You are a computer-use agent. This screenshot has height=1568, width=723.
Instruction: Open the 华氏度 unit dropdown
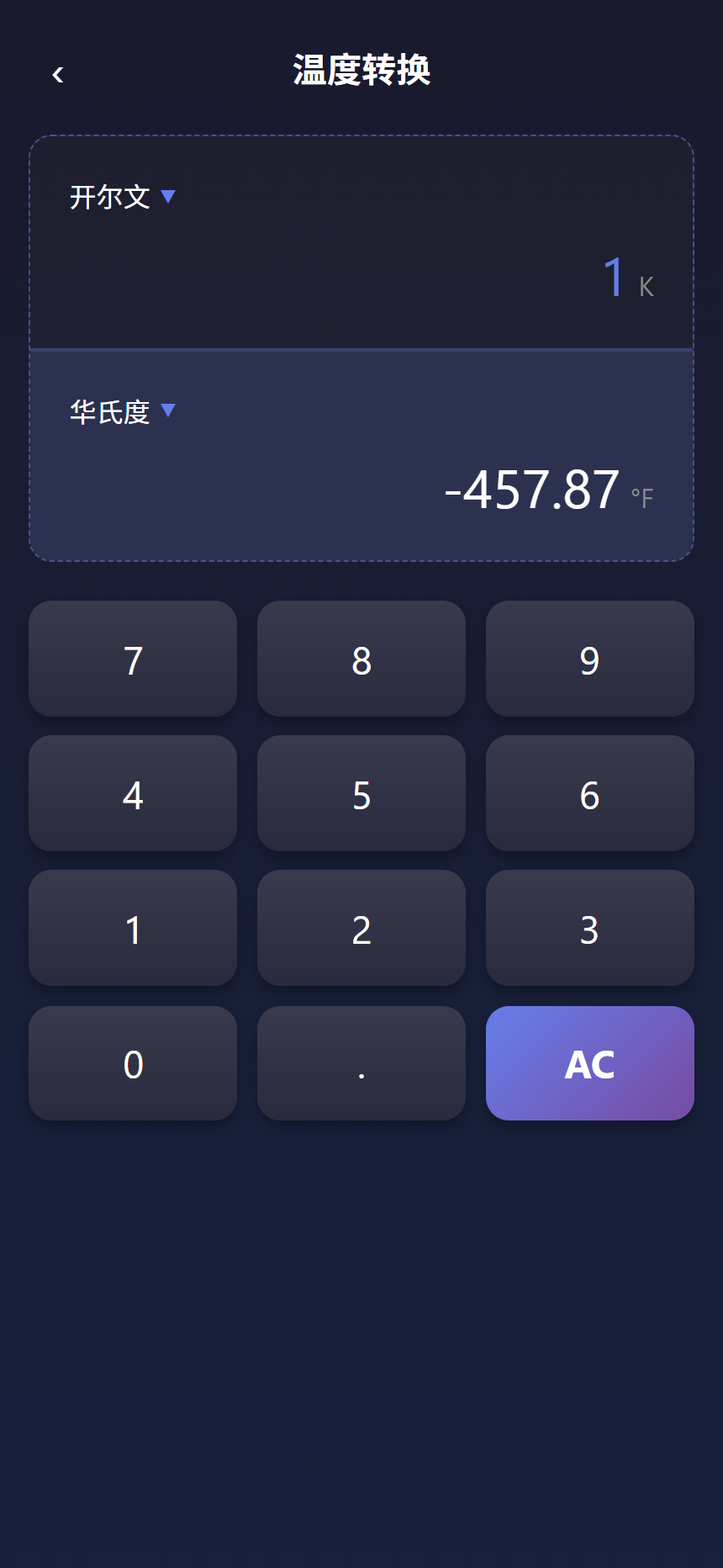point(123,411)
